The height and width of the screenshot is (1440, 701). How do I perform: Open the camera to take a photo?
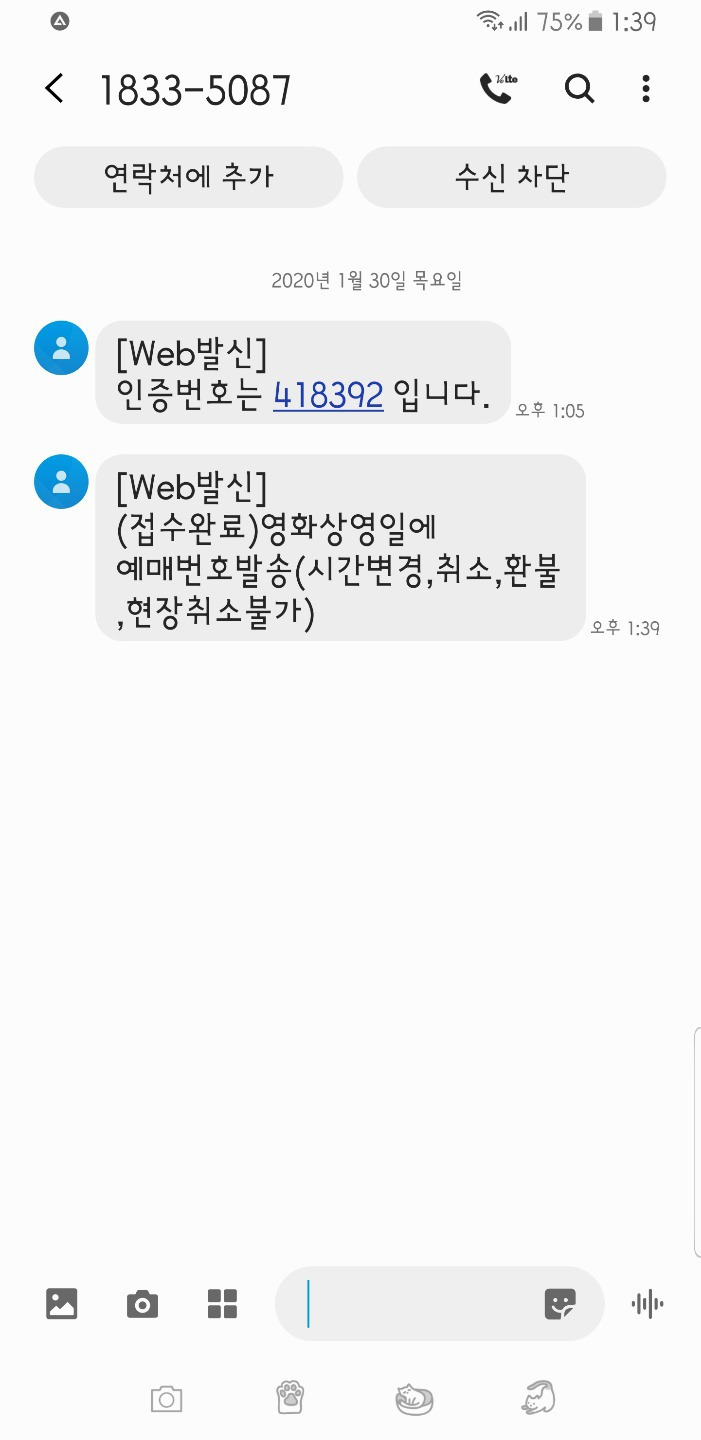click(x=142, y=1303)
